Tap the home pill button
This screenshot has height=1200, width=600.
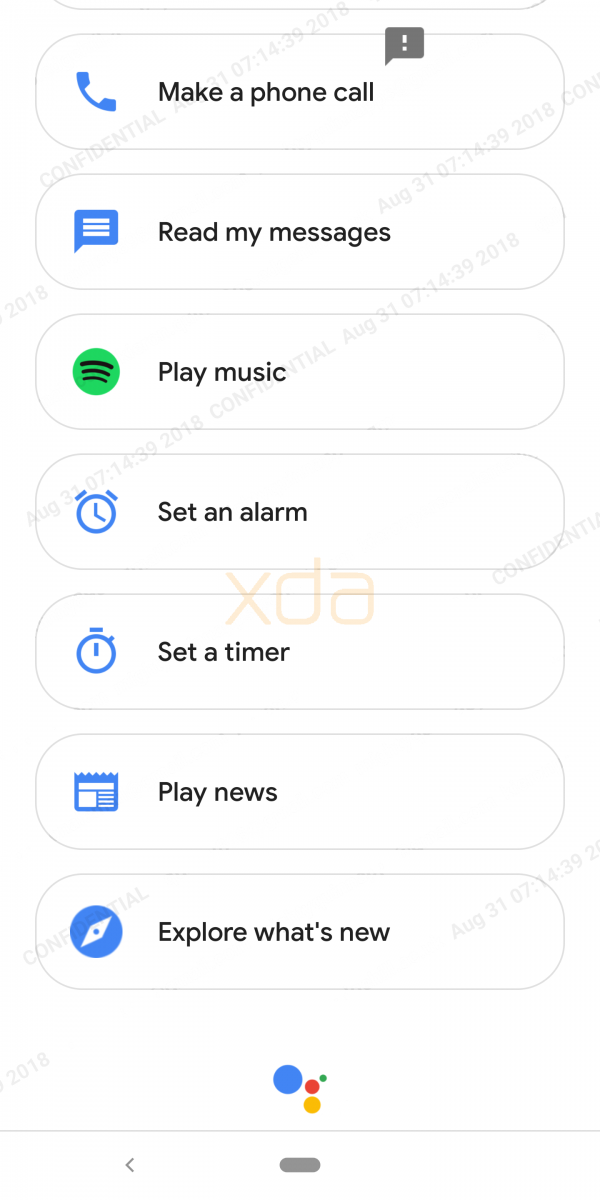(300, 1165)
